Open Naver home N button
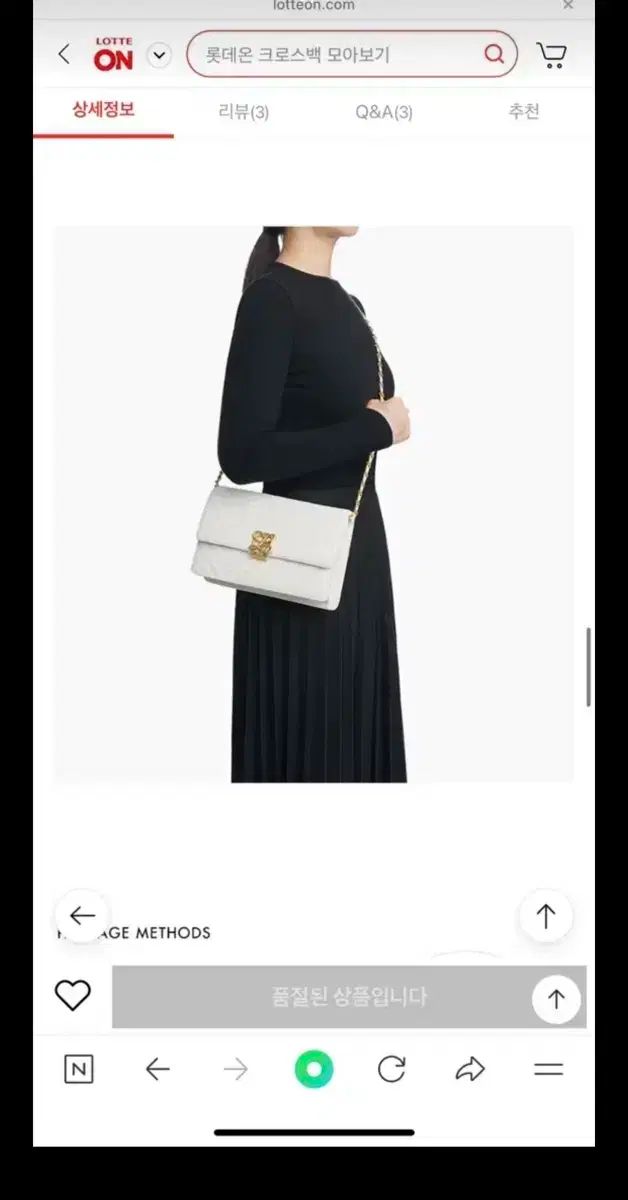This screenshot has width=628, height=1200. click(78, 1070)
